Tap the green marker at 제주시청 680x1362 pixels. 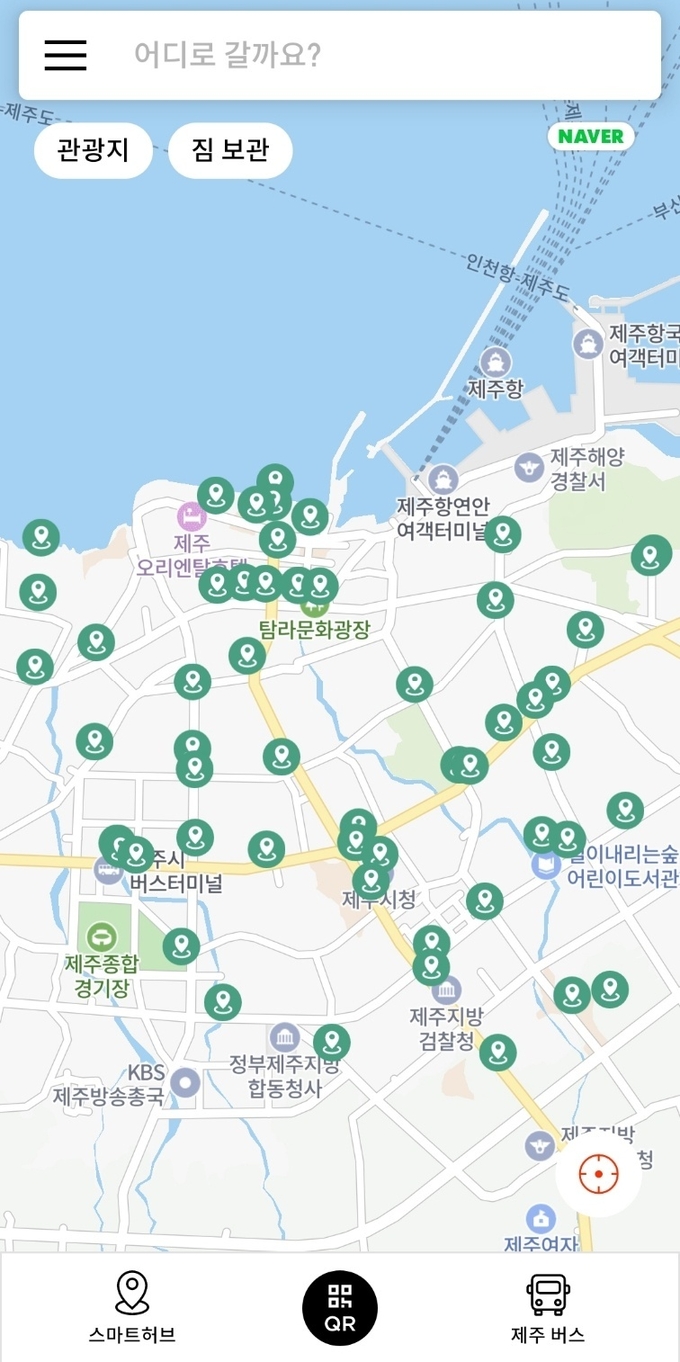click(x=371, y=880)
